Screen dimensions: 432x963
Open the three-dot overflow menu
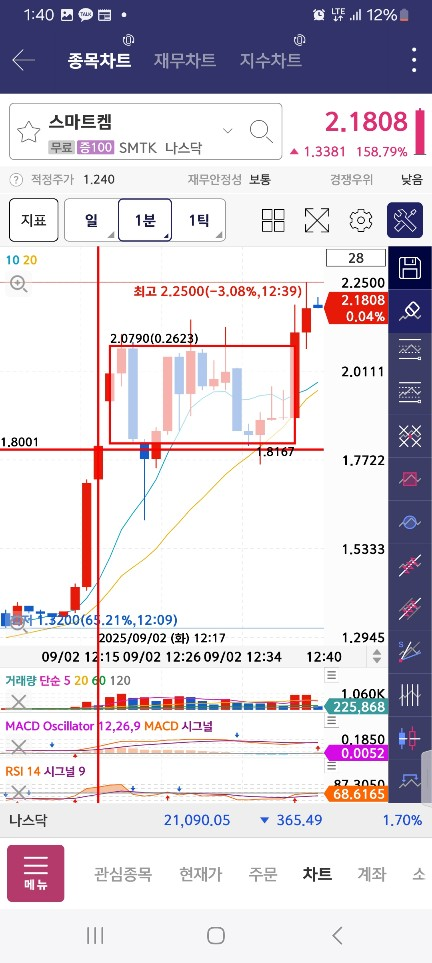click(414, 60)
